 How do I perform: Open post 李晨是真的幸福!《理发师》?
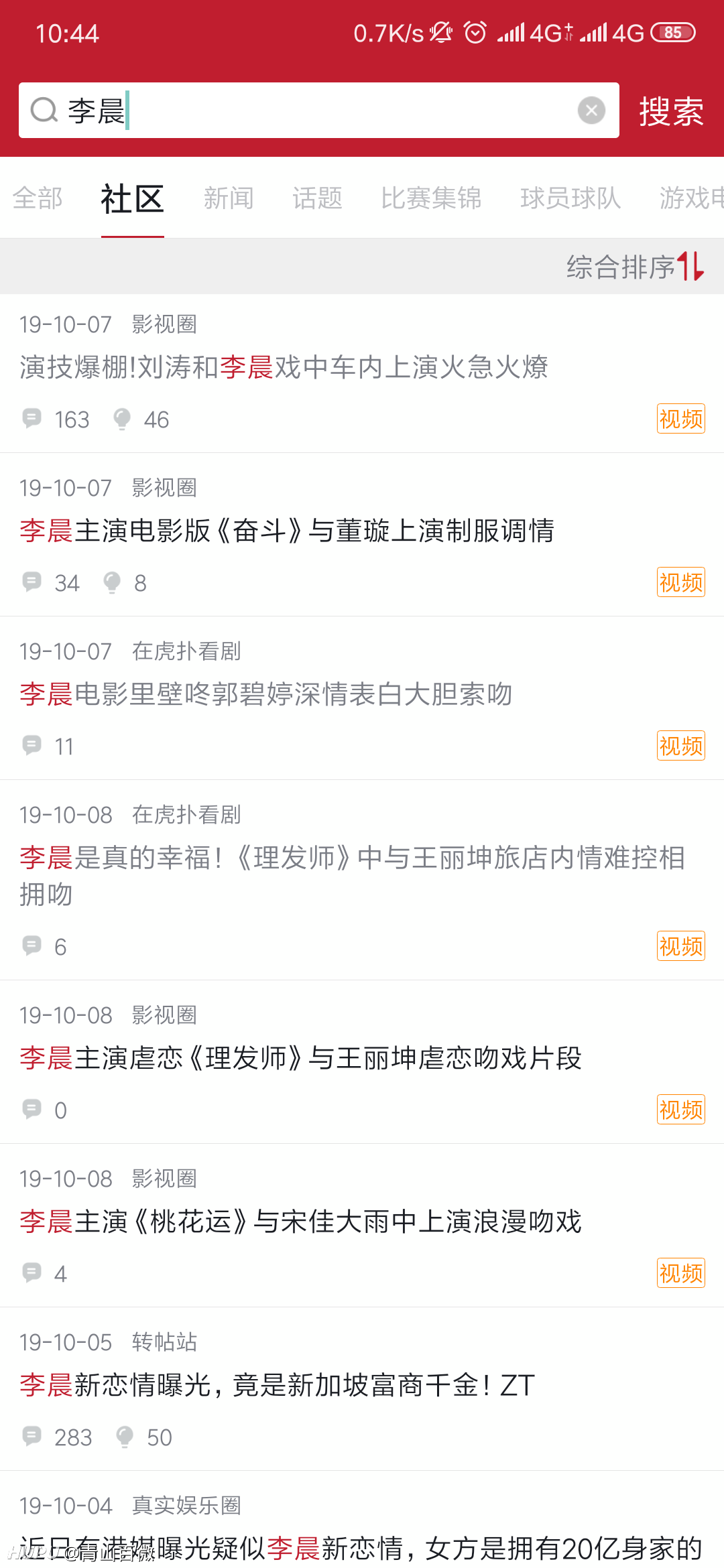pyautogui.click(x=362, y=880)
